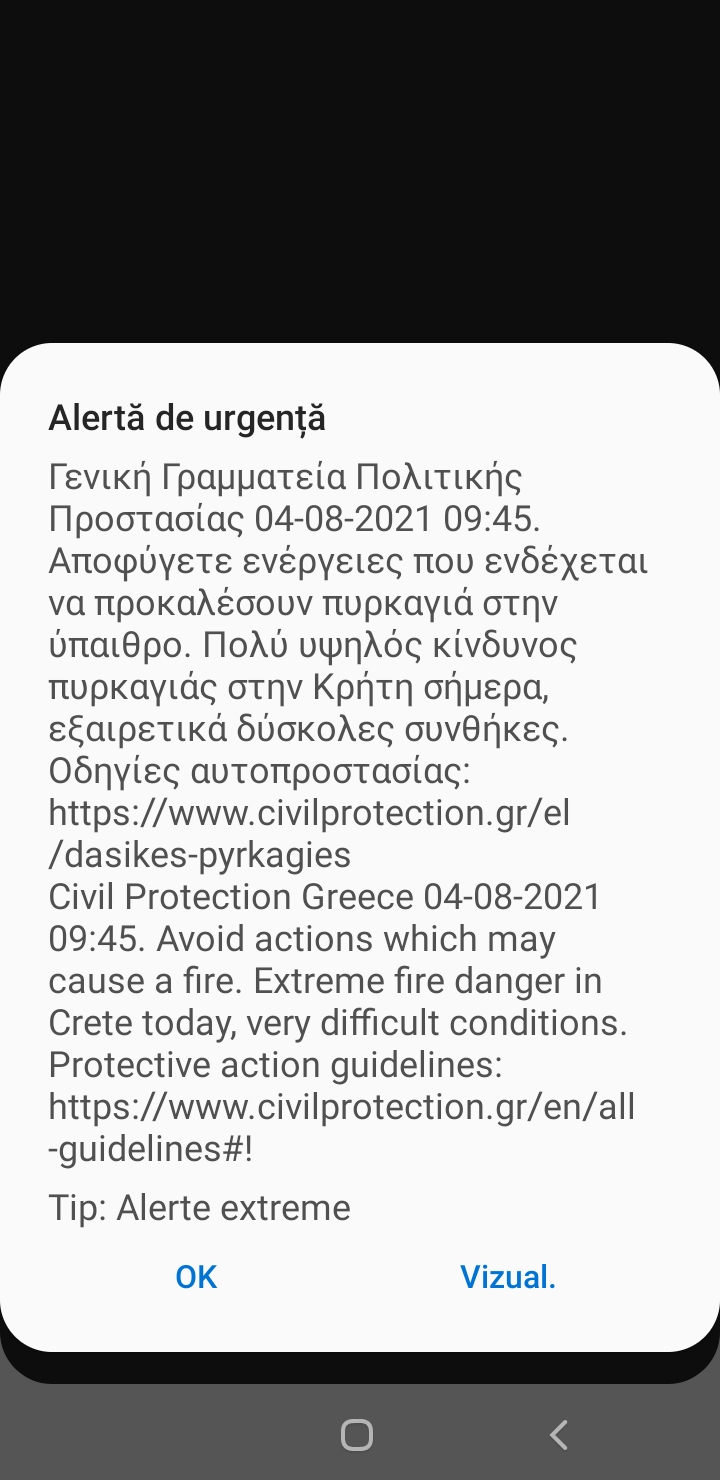Dismiss the emergency alert with OK
This screenshot has width=720, height=1480.
tap(196, 1277)
